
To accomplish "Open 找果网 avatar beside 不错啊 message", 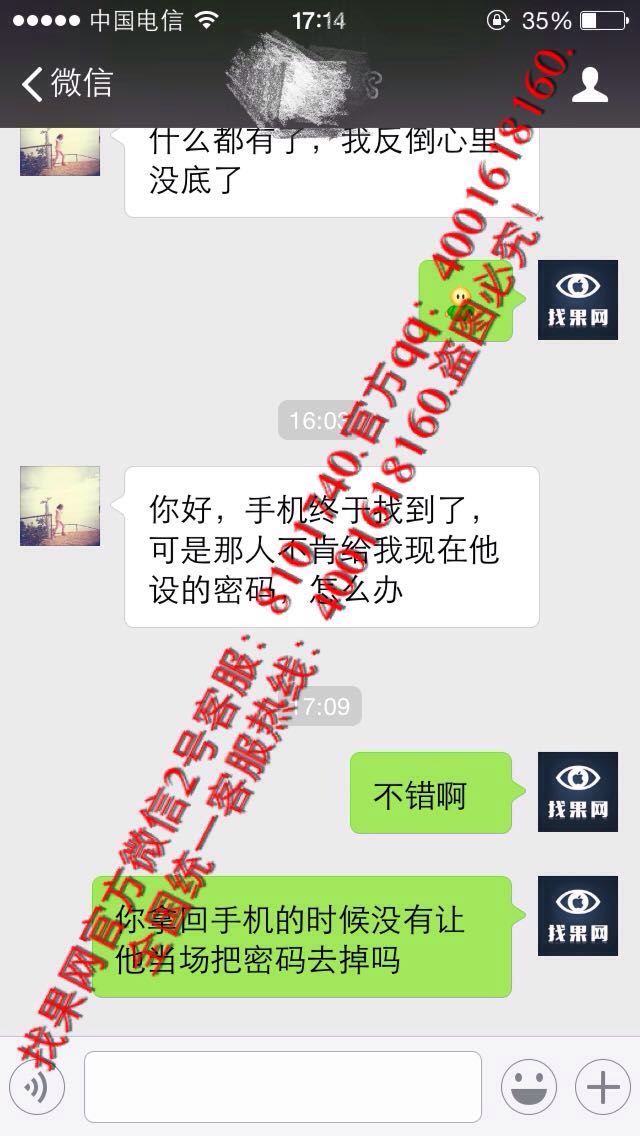I will [x=578, y=792].
